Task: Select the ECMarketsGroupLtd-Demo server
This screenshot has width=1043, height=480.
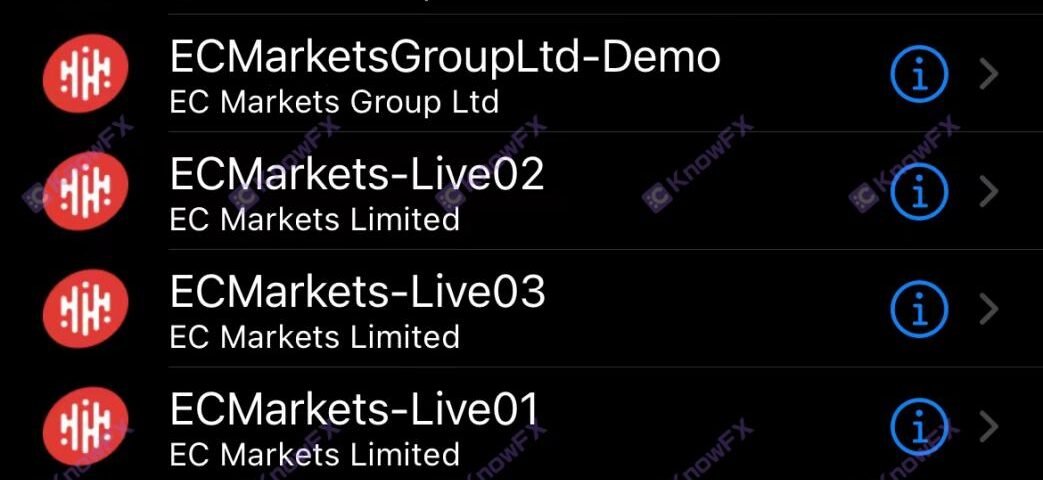Action: click(x=445, y=73)
